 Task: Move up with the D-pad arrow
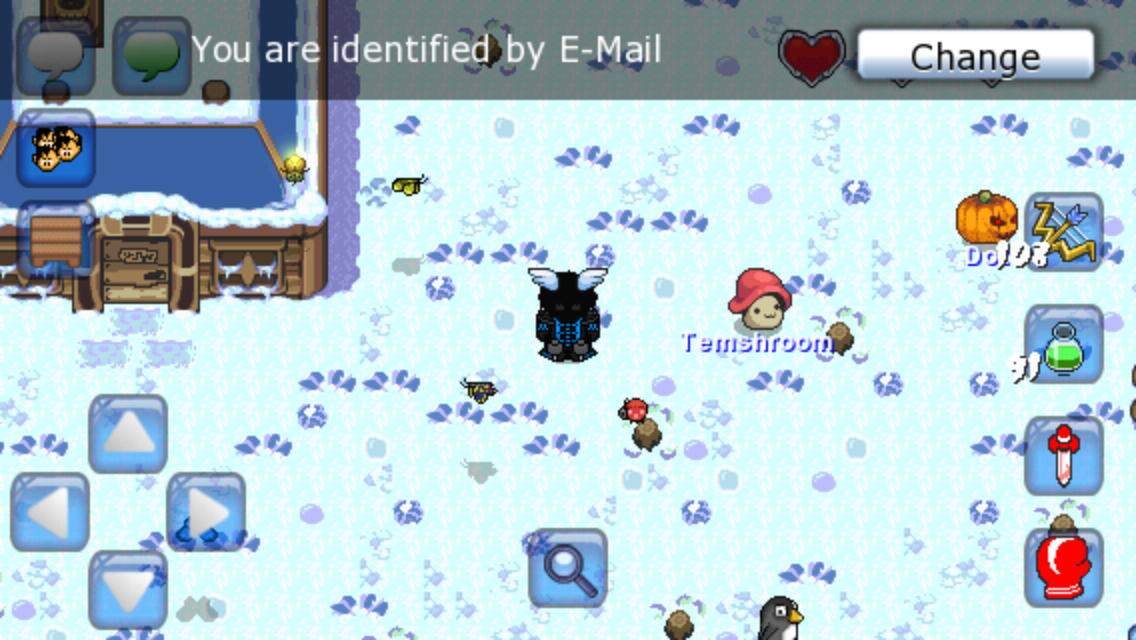click(127, 434)
